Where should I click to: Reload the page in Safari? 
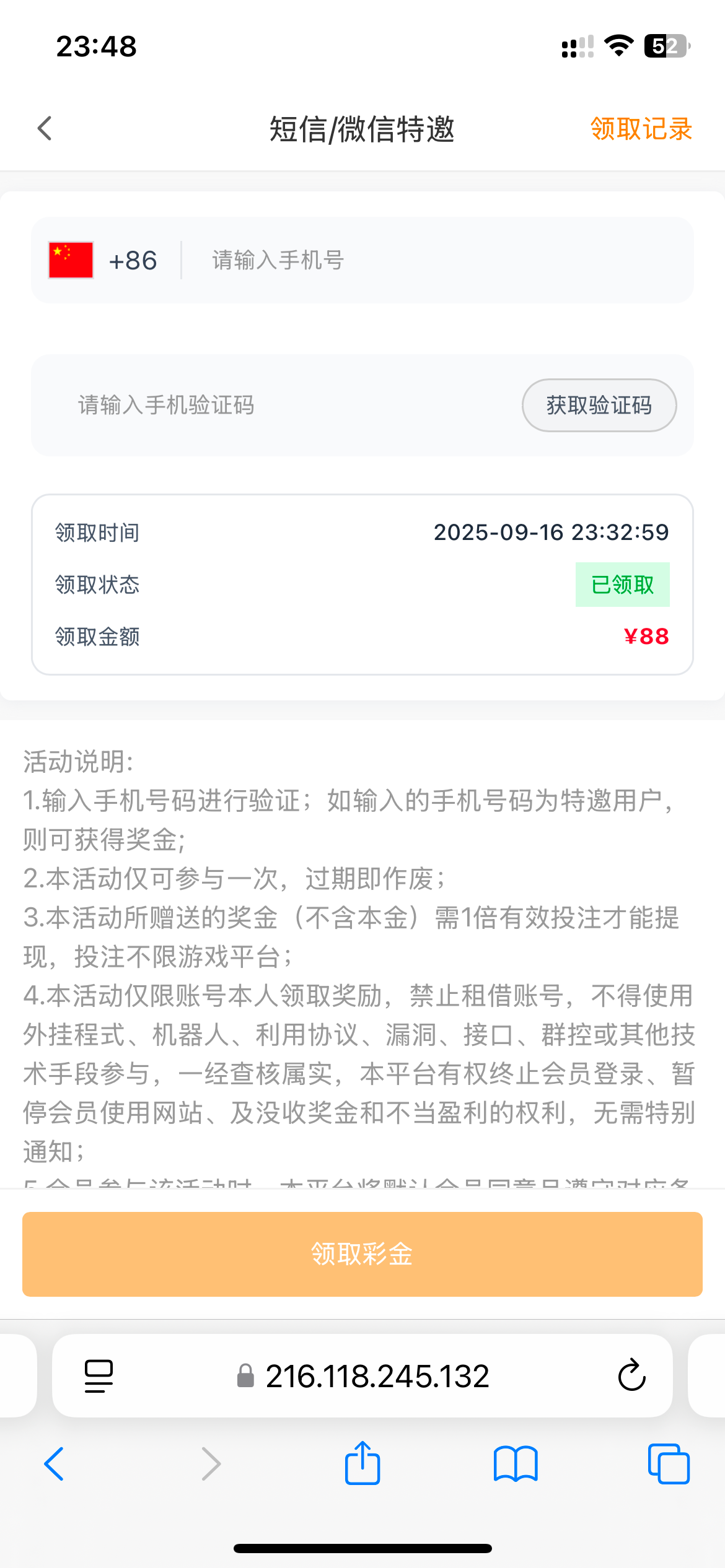tap(631, 1376)
